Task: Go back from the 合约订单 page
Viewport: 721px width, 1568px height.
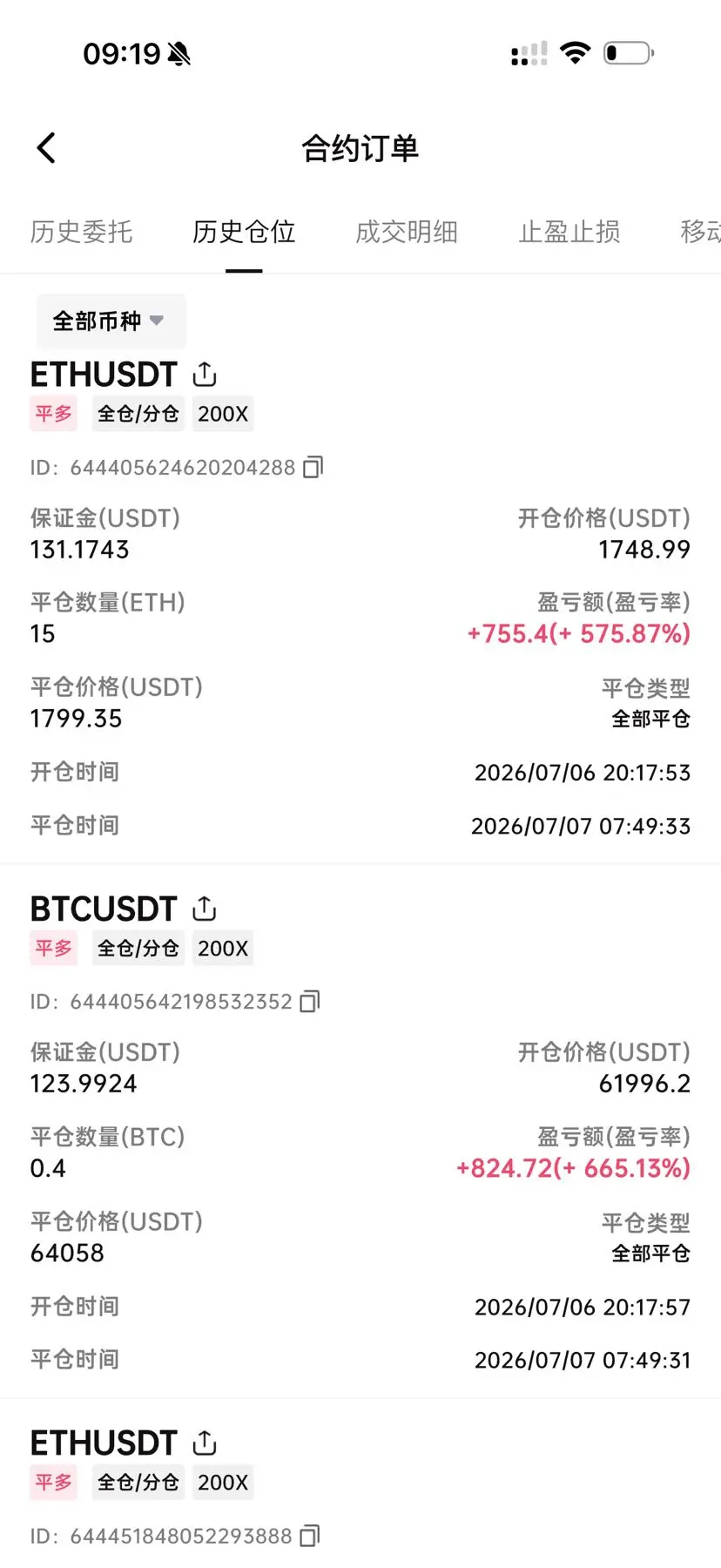Action: 47,148
